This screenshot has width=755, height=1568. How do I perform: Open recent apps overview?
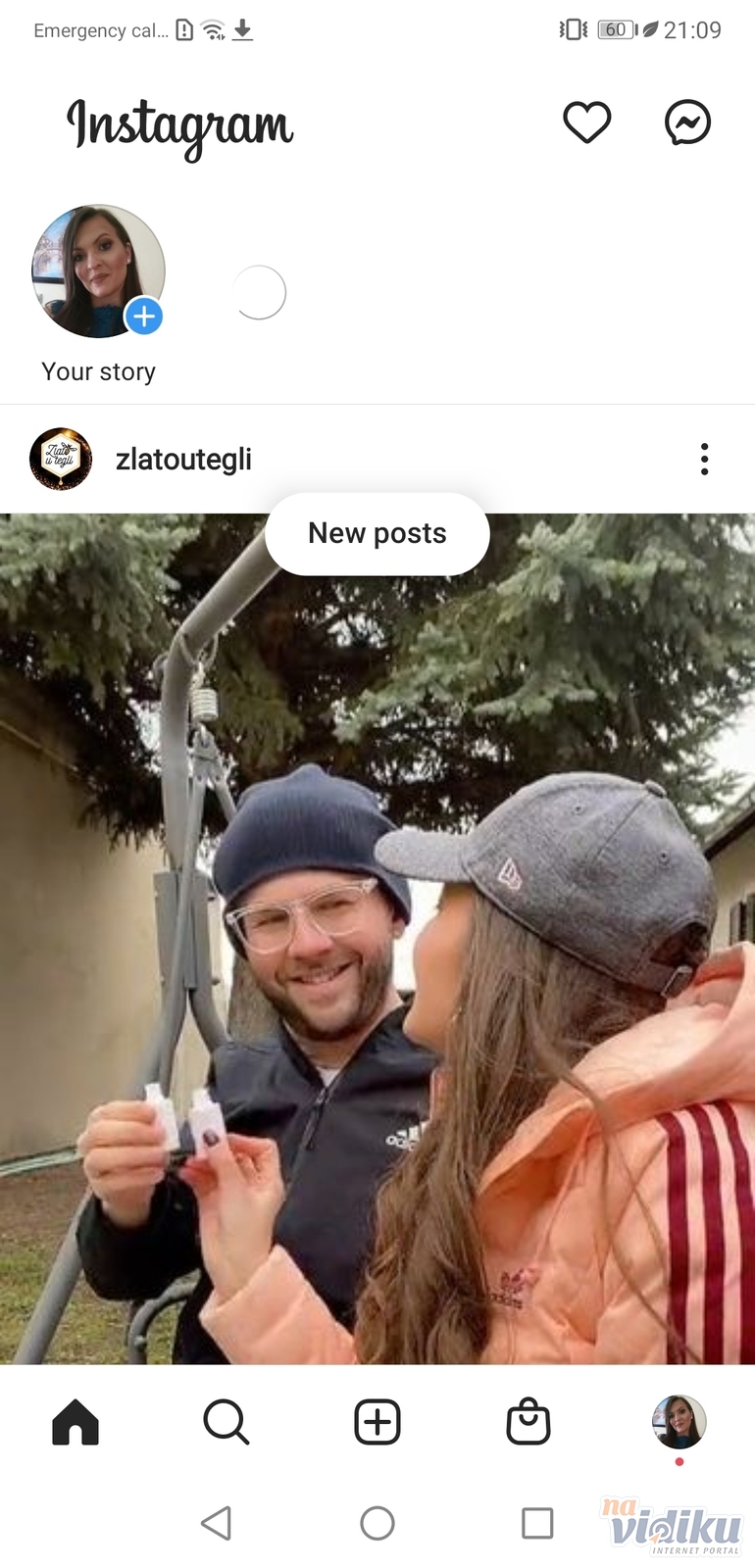point(537,1523)
